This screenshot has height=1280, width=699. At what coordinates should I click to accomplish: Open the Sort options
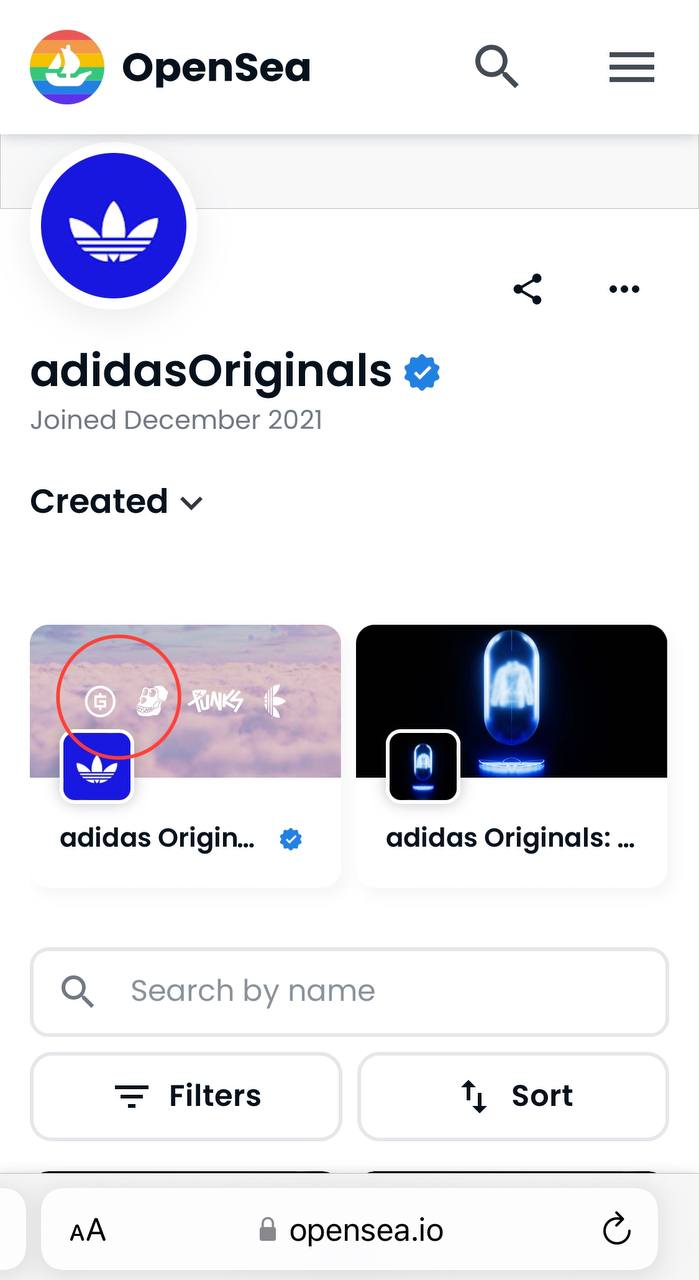click(513, 1096)
